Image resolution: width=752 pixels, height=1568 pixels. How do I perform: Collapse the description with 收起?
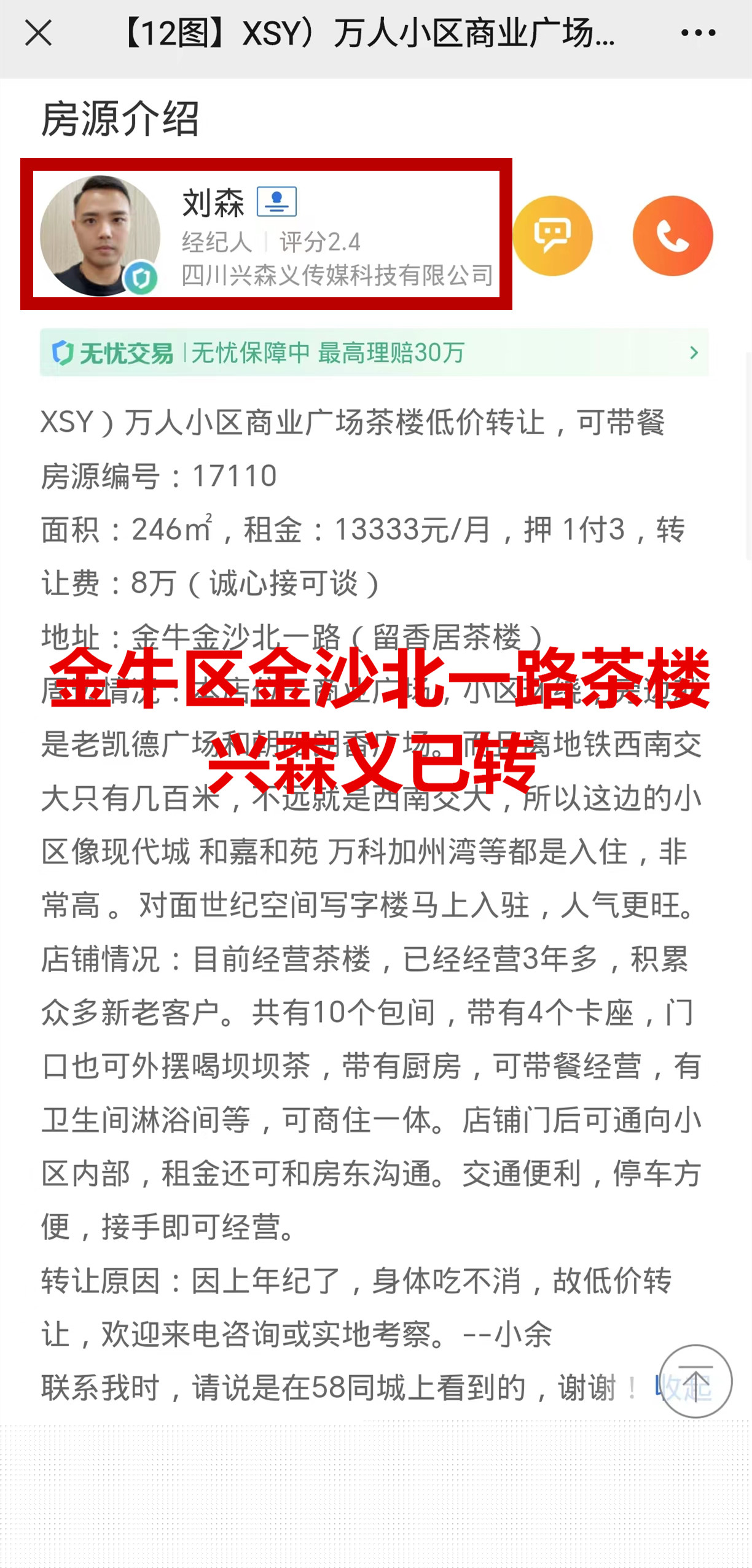click(665, 1386)
